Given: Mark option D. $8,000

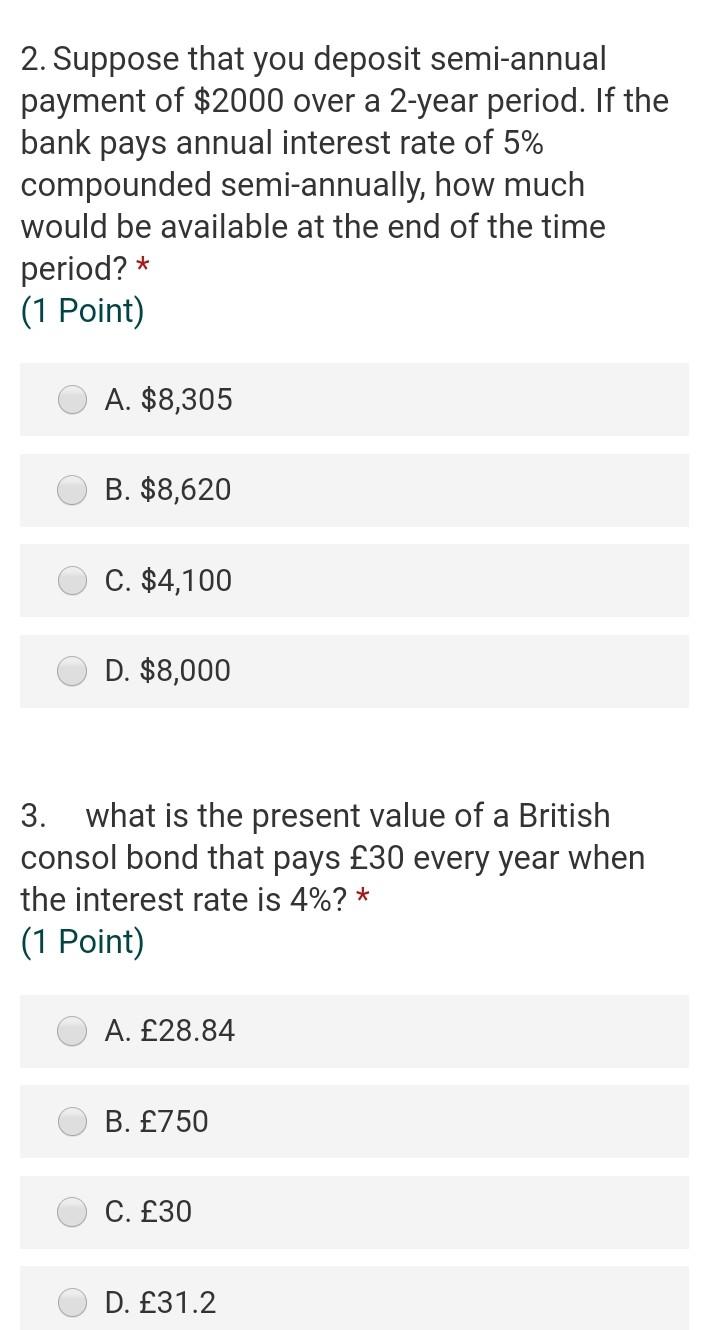Looking at the screenshot, I should tap(72, 671).
